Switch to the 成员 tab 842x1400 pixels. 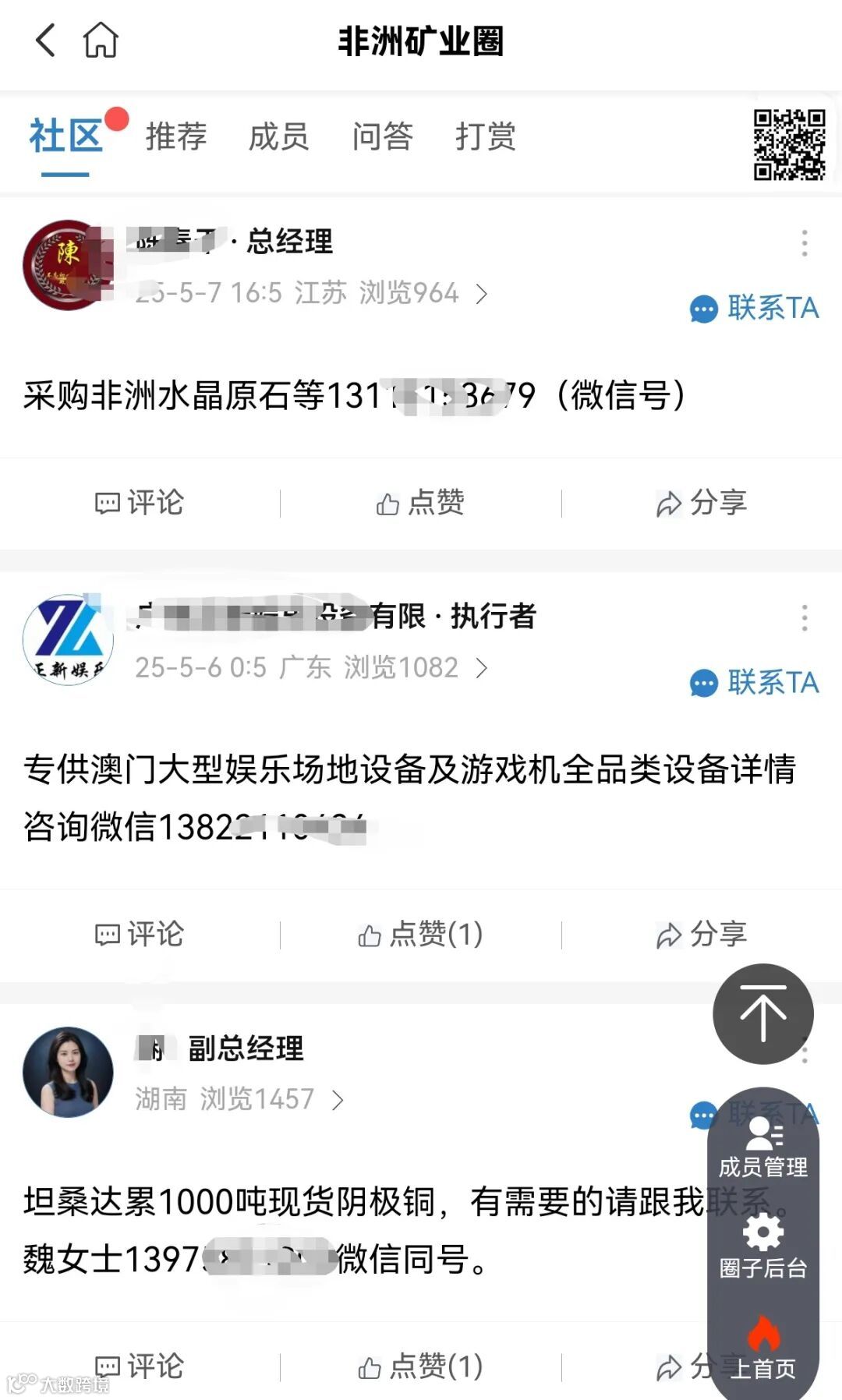(279, 136)
